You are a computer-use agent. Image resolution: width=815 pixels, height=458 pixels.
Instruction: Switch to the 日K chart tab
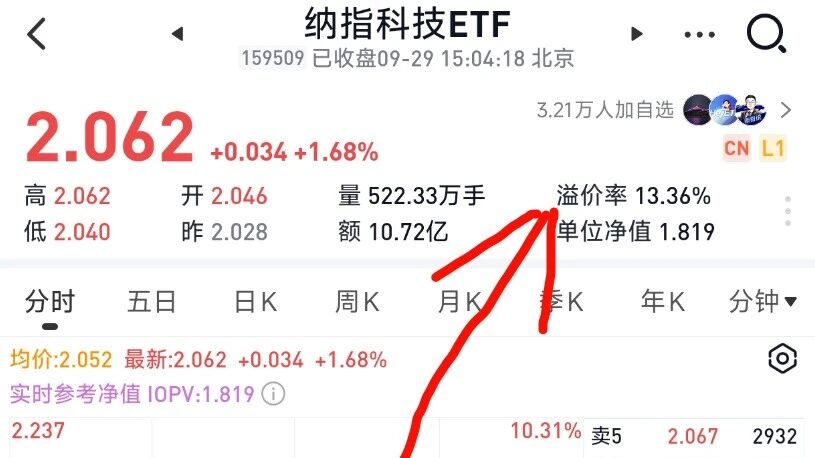(254, 301)
